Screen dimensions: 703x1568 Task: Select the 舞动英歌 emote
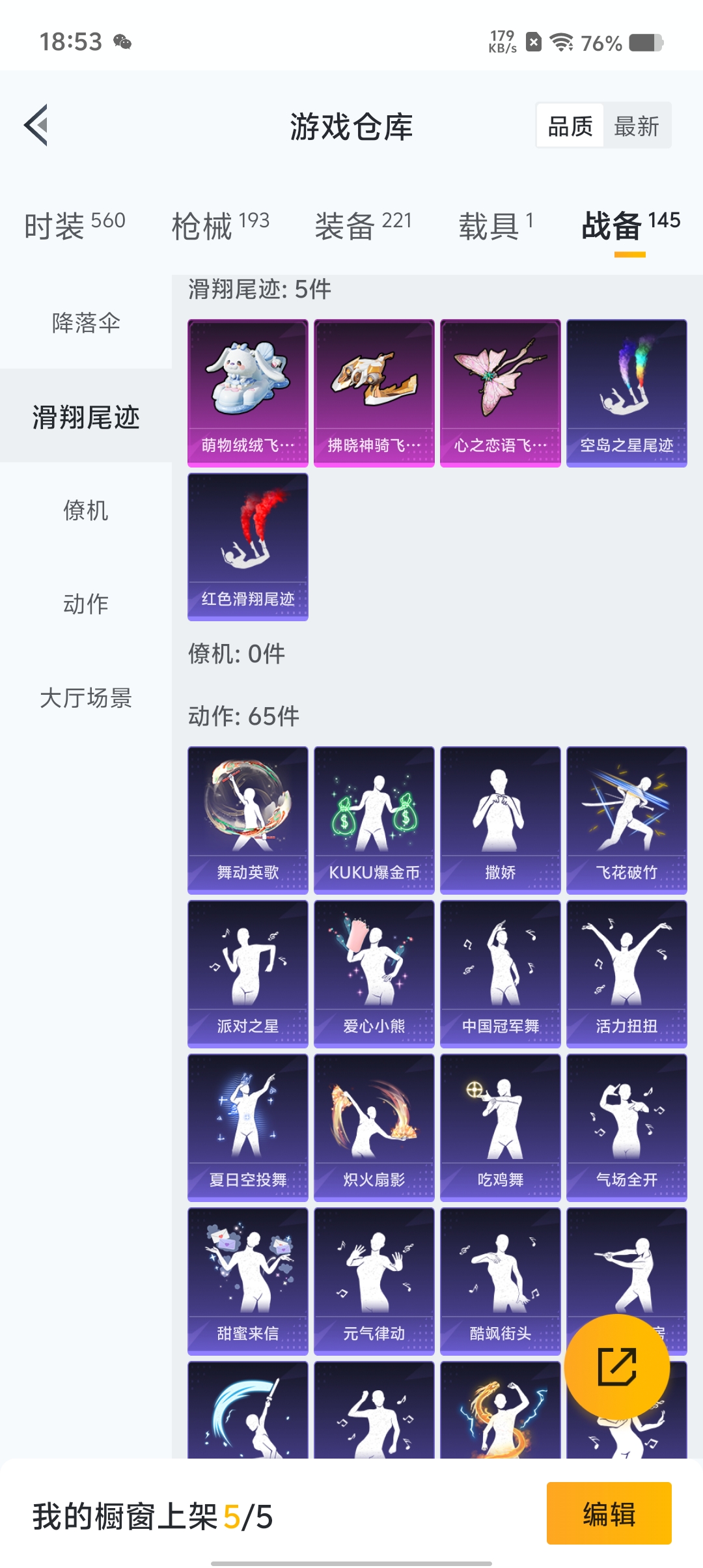tap(247, 819)
